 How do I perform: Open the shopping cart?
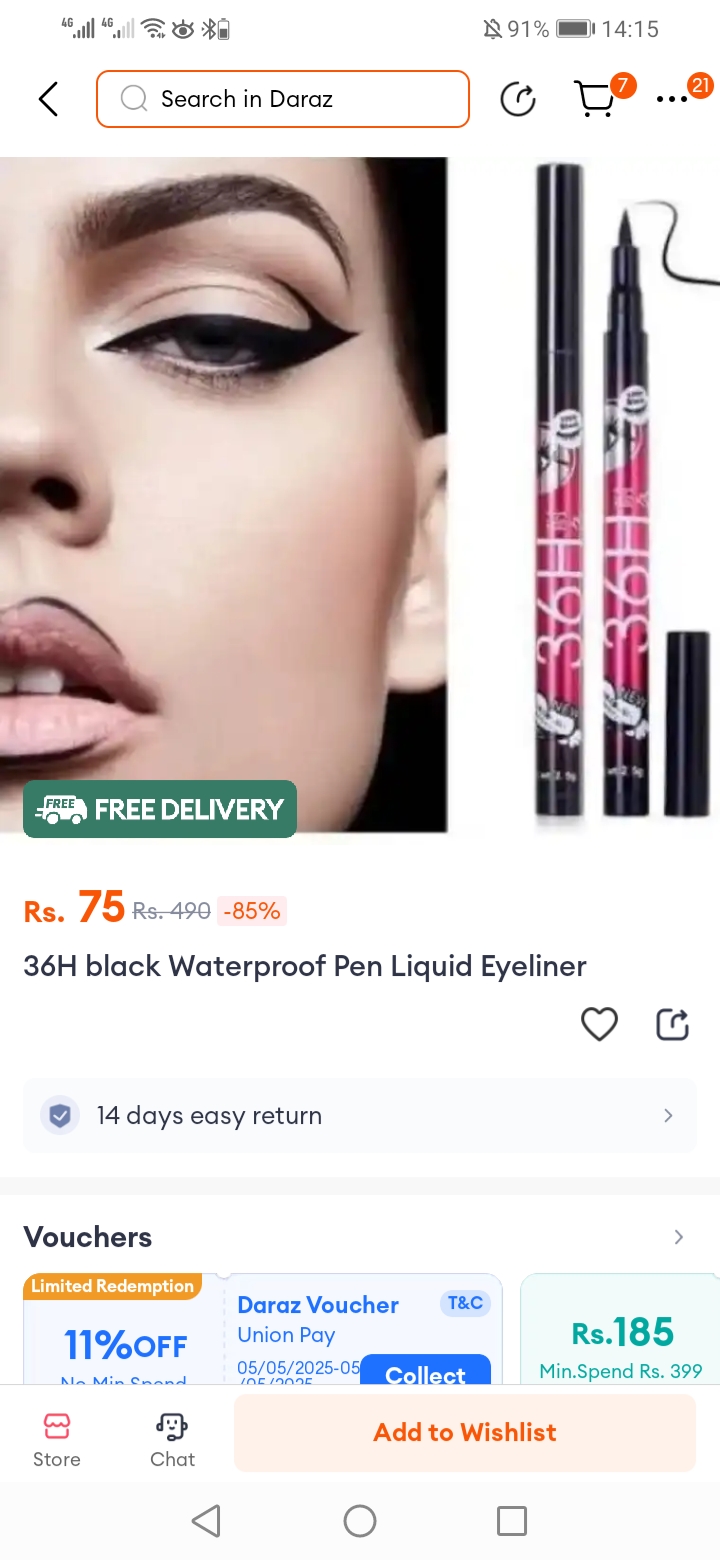[596, 99]
